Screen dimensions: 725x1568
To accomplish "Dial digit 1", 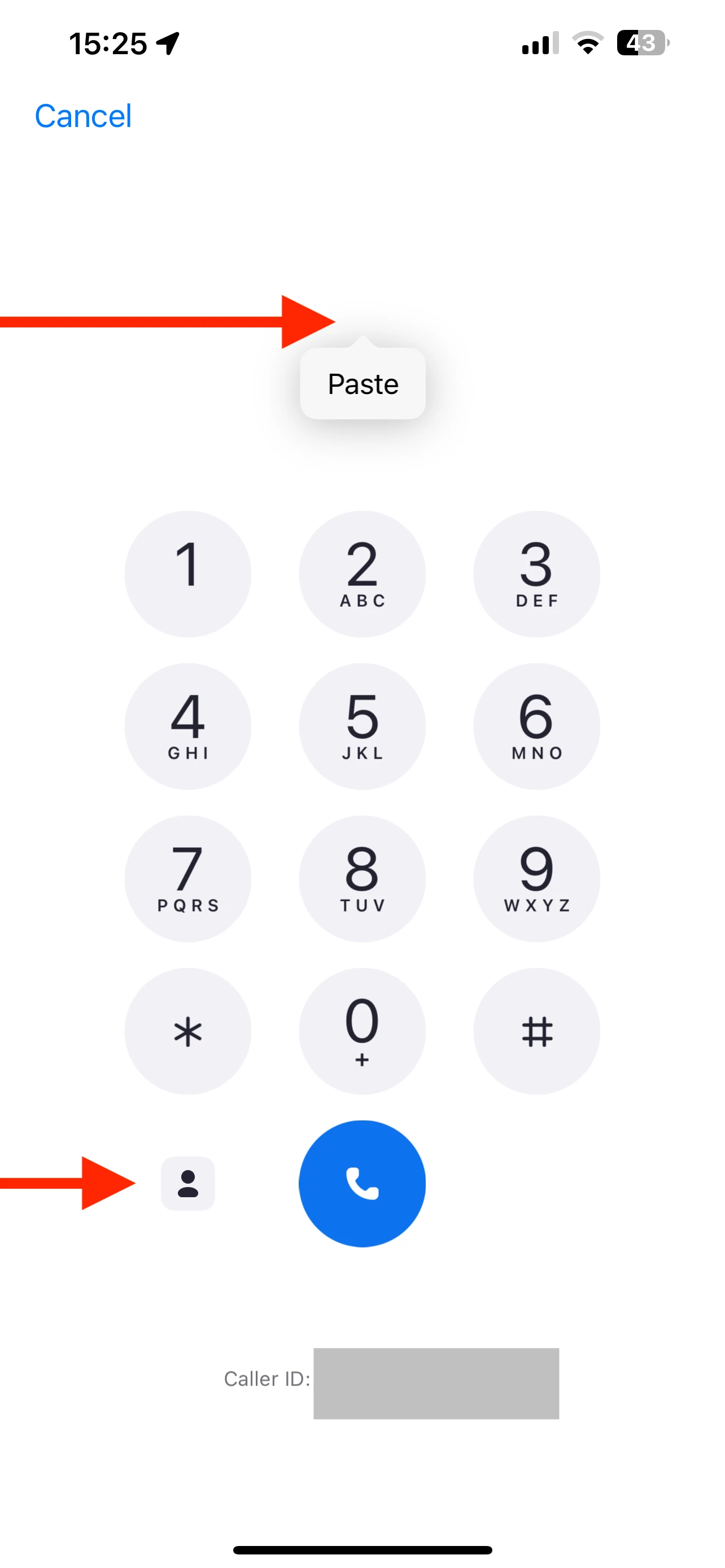I will coord(187,574).
